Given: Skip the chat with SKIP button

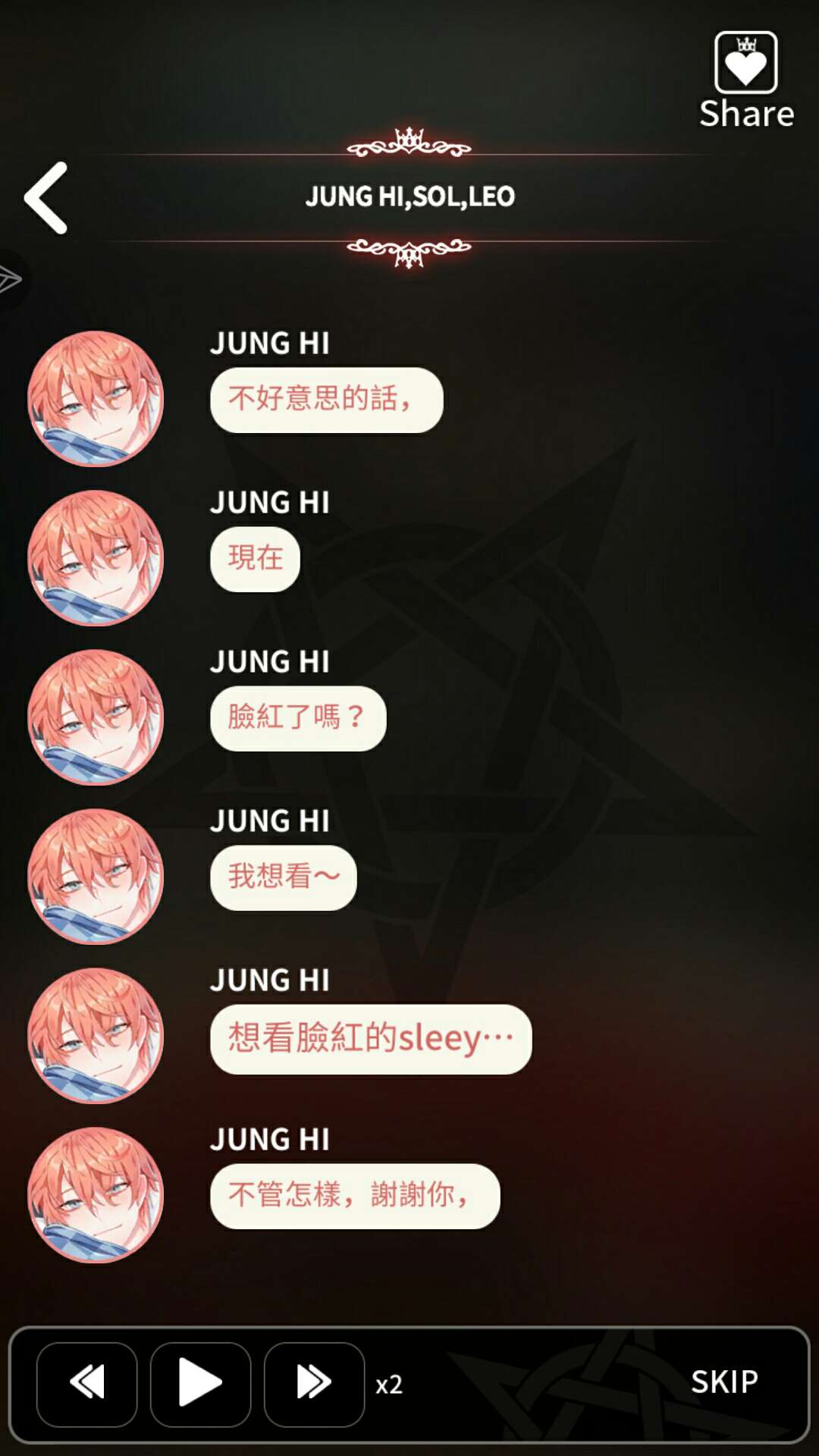Looking at the screenshot, I should click(723, 1382).
